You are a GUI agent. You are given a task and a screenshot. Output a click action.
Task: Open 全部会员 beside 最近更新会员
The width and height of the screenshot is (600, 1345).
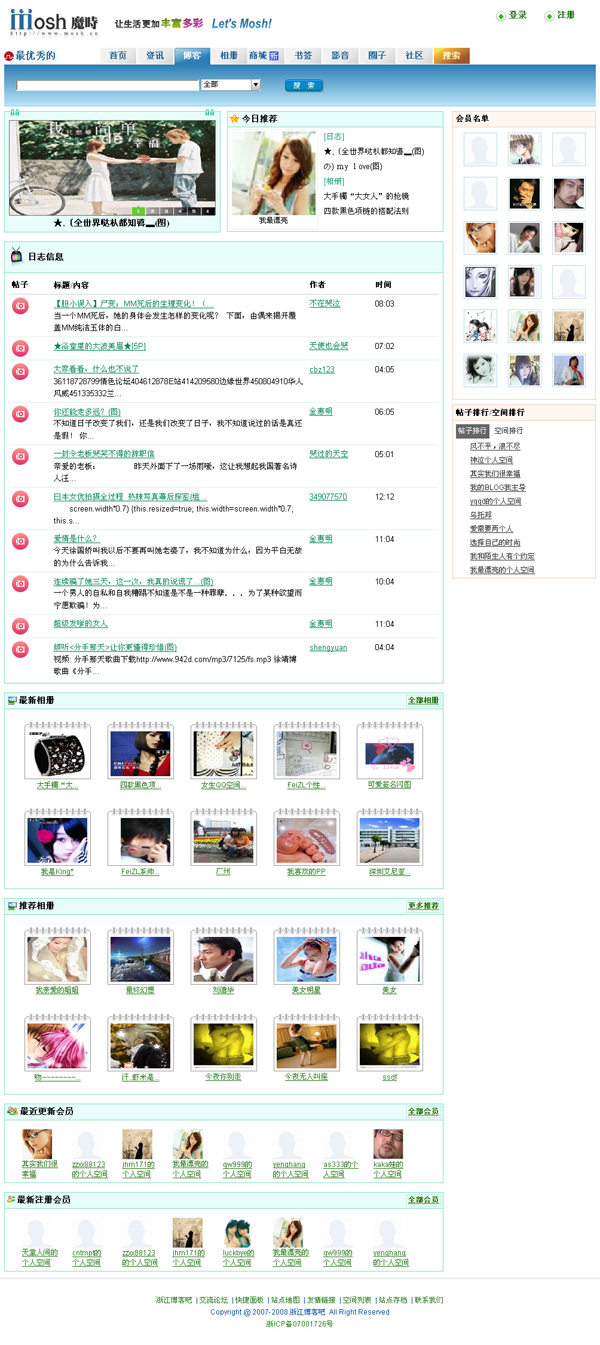(x=423, y=1111)
